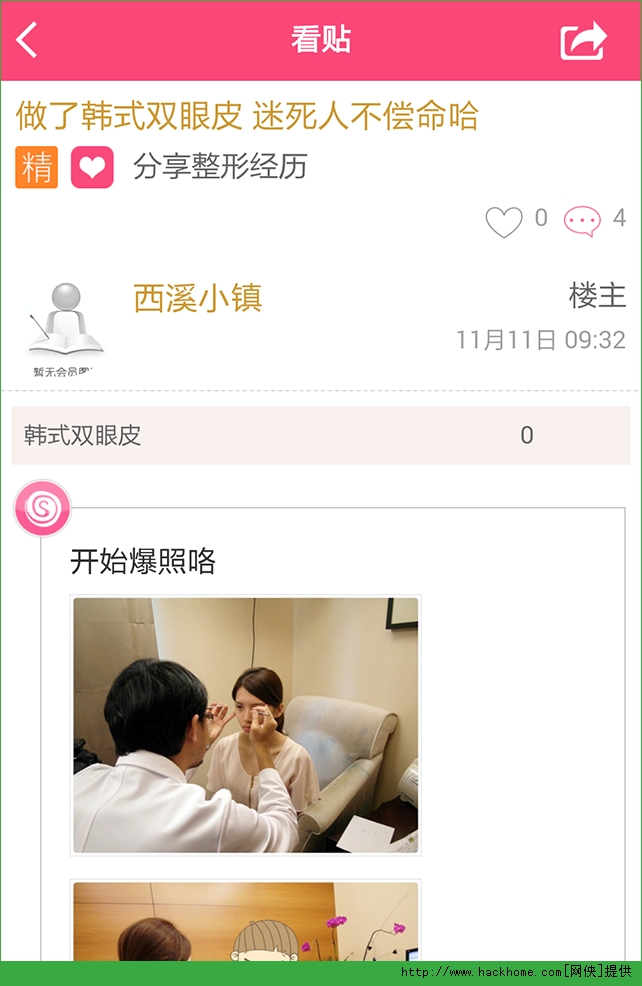Share this post via the header icon
The width and height of the screenshot is (642, 986).
click(x=583, y=40)
